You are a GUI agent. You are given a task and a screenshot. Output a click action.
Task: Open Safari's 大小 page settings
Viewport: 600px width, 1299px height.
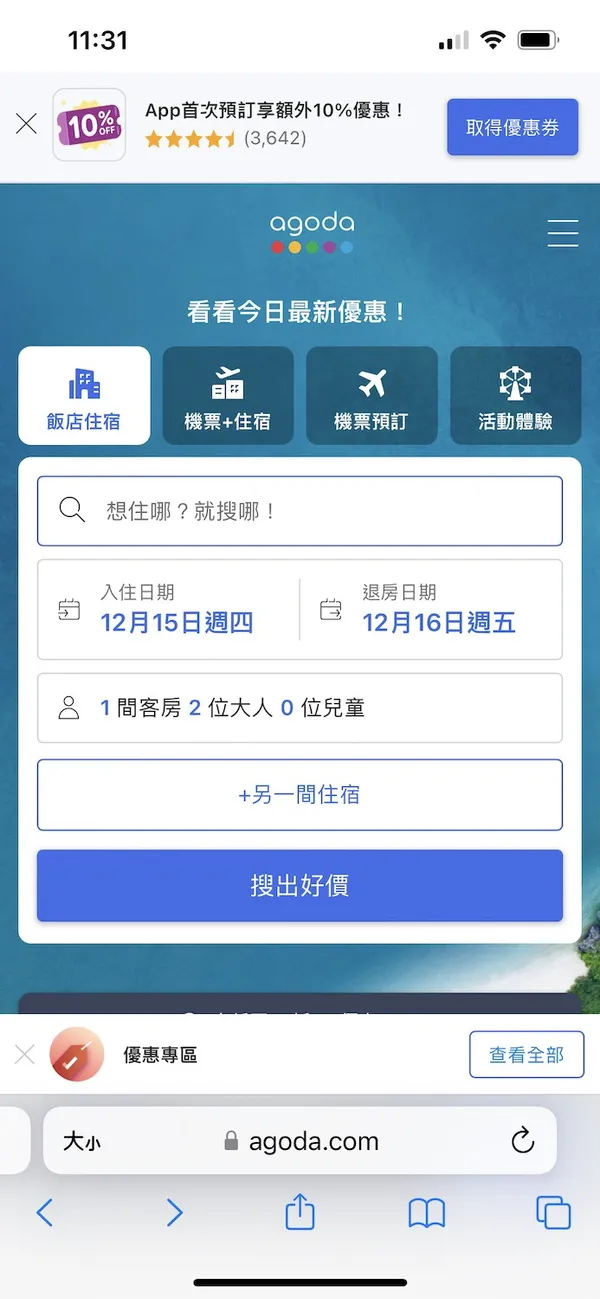click(82, 1141)
